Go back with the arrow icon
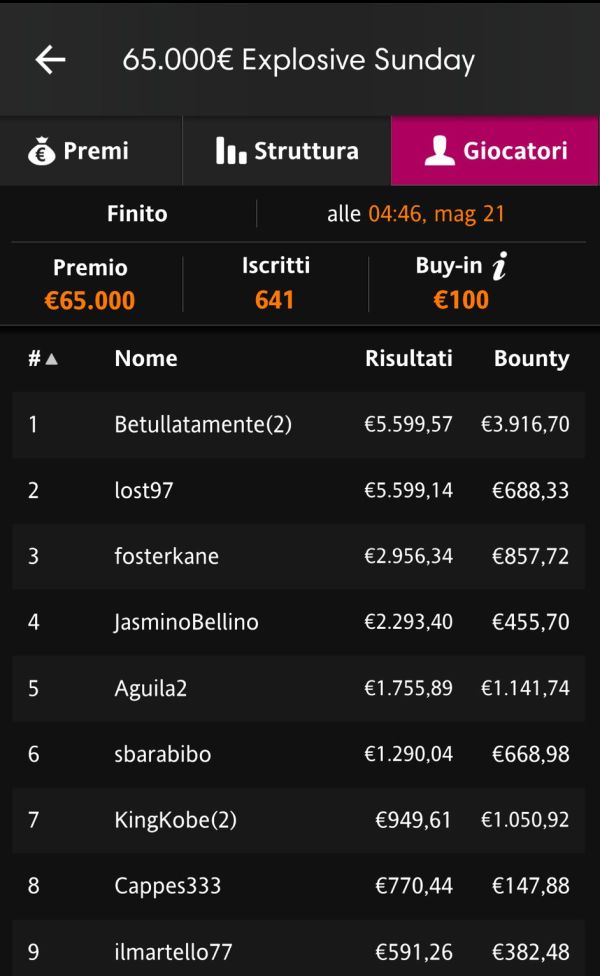The width and height of the screenshot is (600, 976). coord(50,60)
